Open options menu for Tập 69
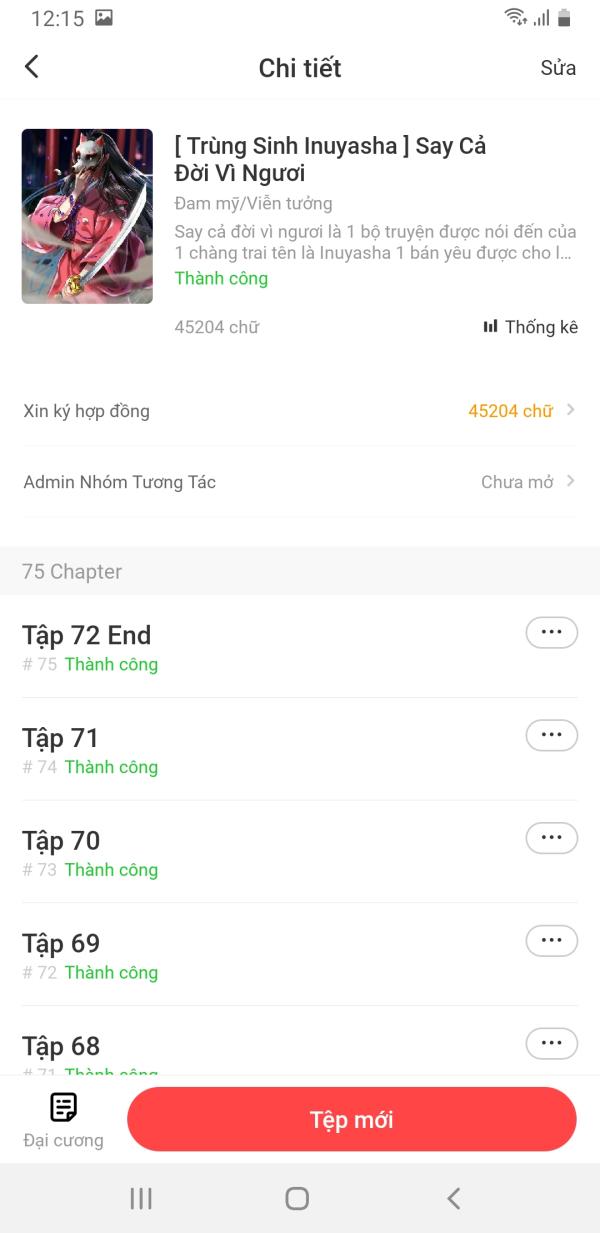The image size is (600, 1233). tap(551, 941)
